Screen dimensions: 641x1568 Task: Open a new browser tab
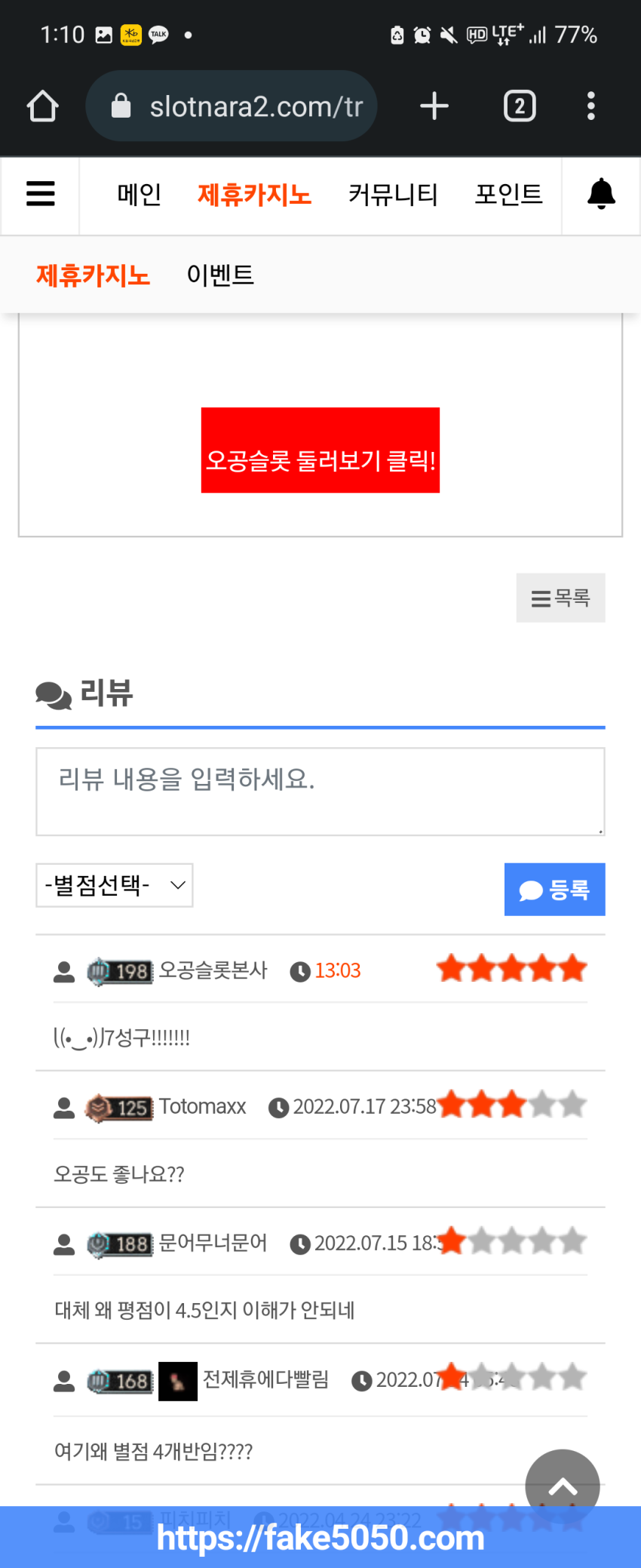click(x=434, y=106)
